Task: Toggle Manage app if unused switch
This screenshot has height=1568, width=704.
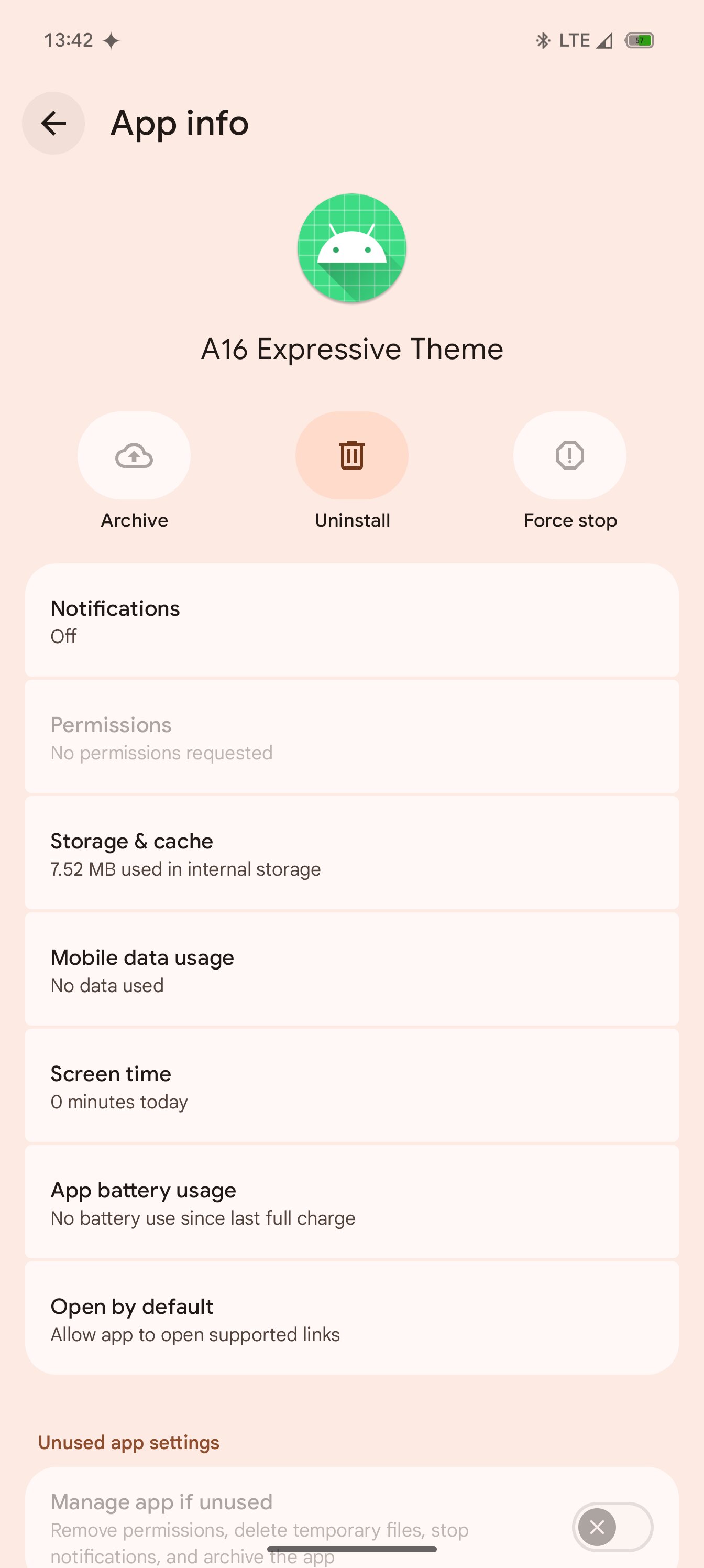Action: 612,1527
